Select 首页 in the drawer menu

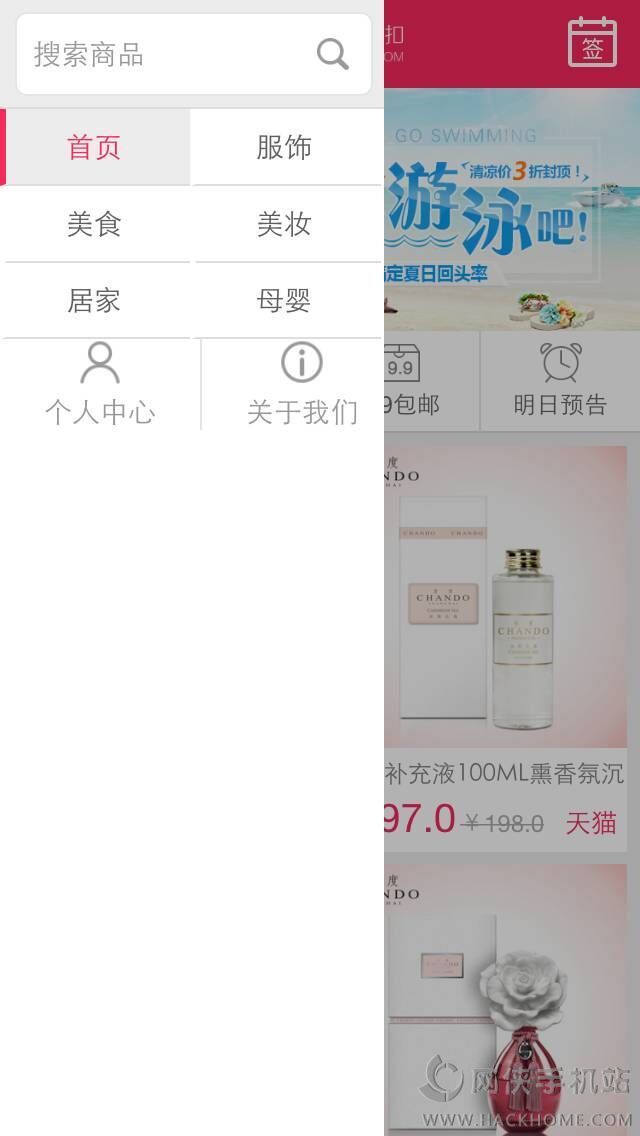click(x=95, y=147)
